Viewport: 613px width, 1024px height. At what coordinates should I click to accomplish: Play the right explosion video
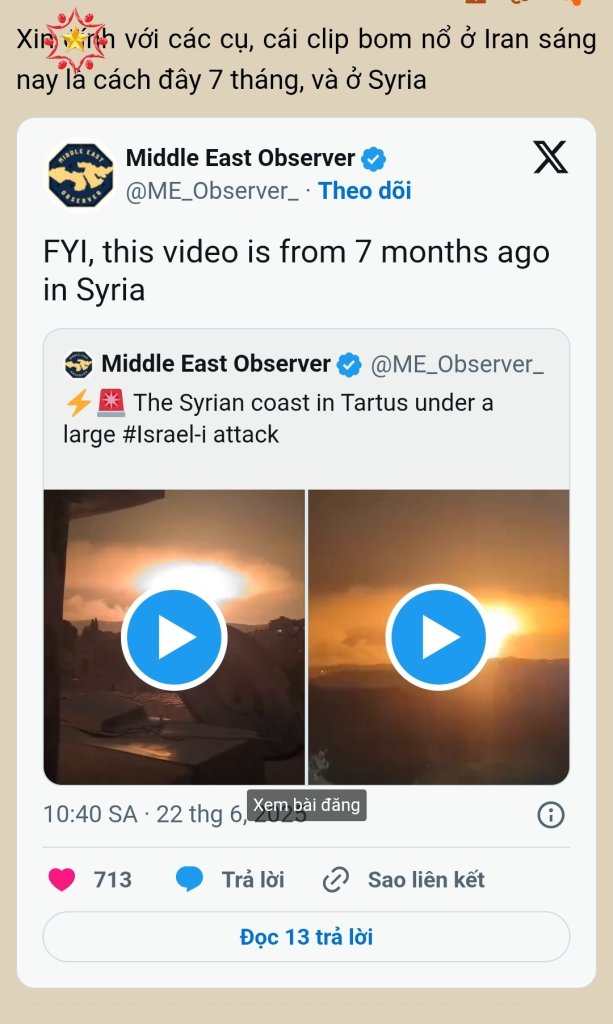click(x=438, y=637)
